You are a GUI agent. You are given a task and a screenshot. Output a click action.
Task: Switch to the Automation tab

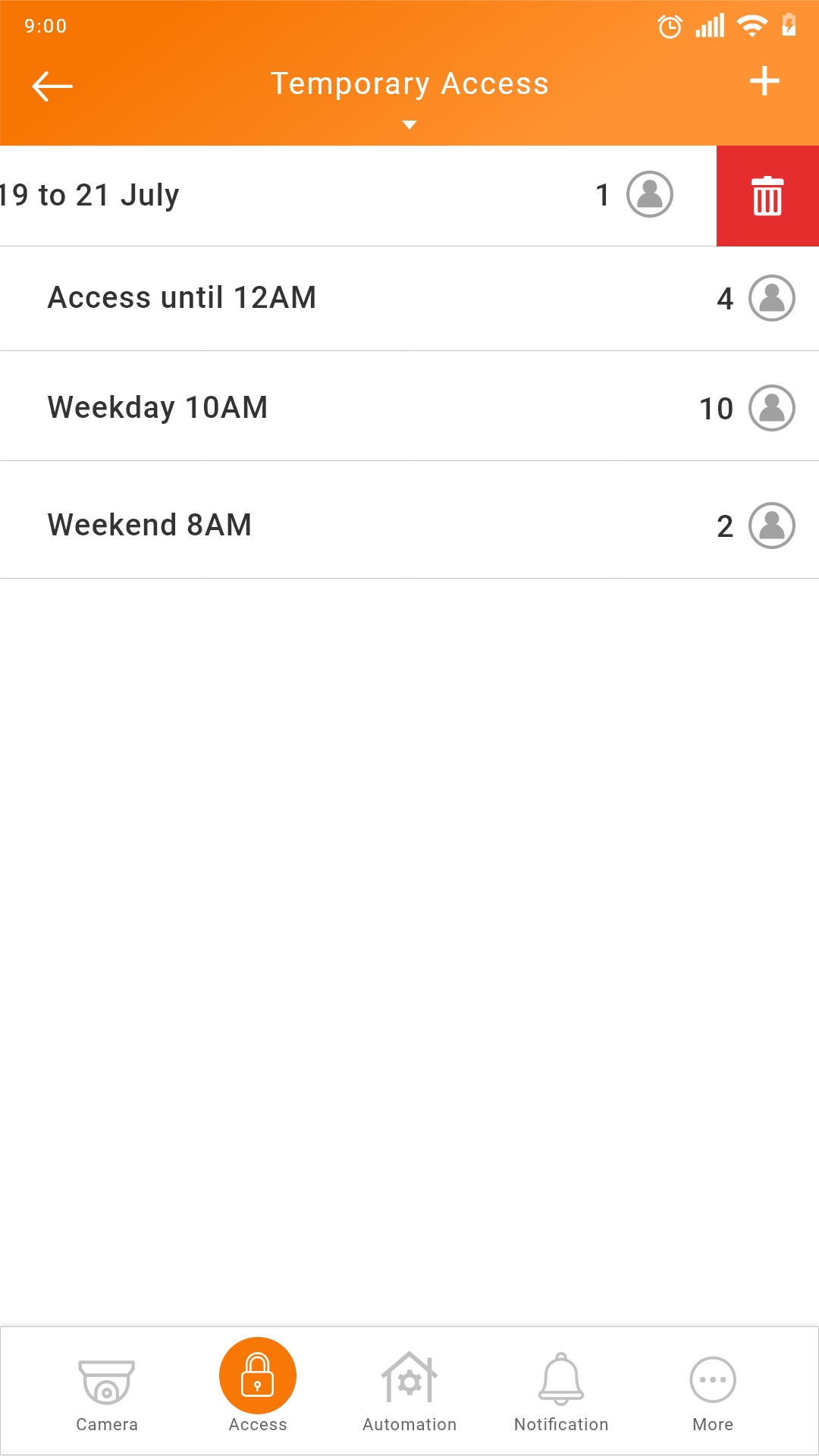point(409,1392)
